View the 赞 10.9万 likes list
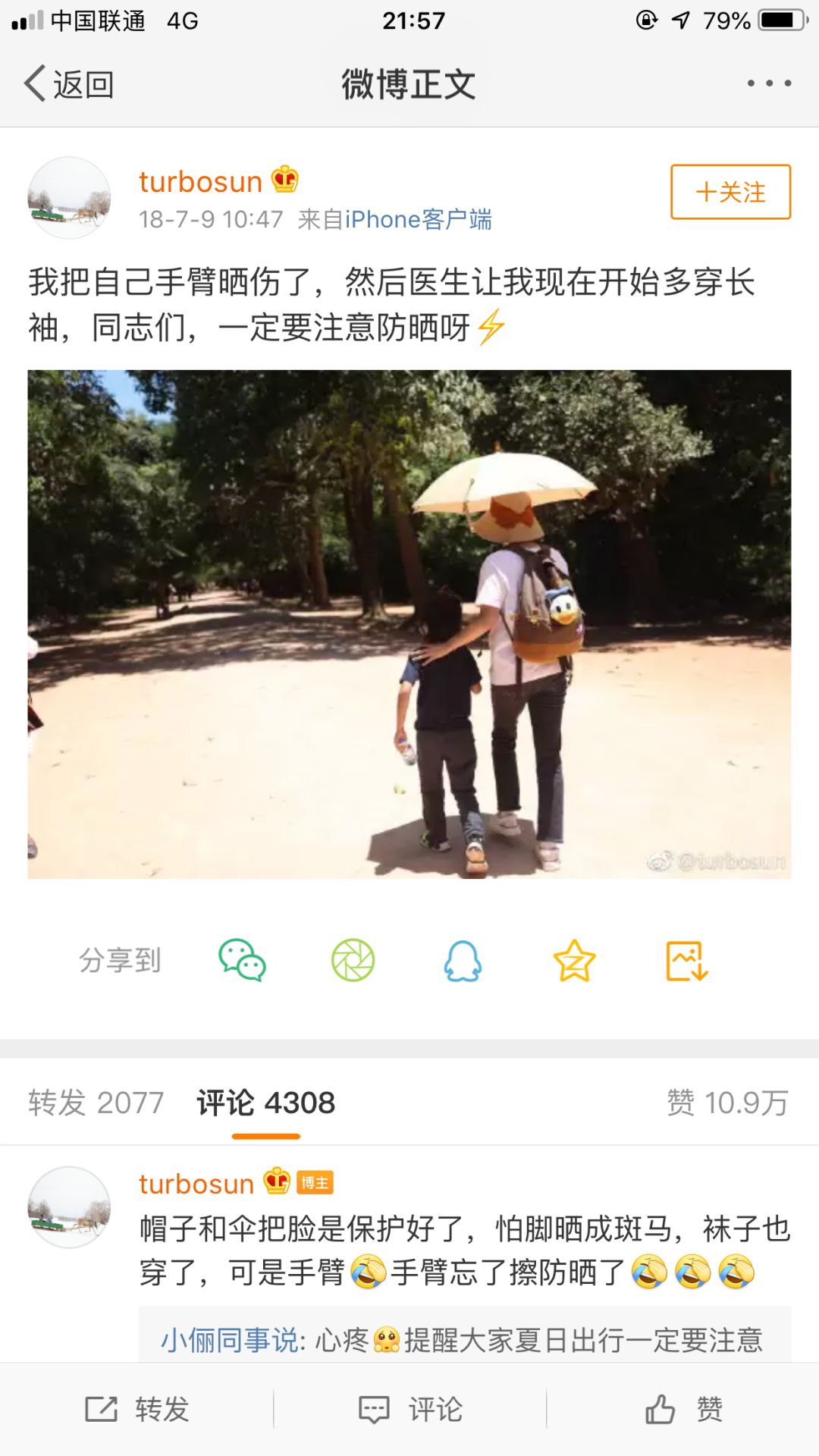 tap(727, 1103)
